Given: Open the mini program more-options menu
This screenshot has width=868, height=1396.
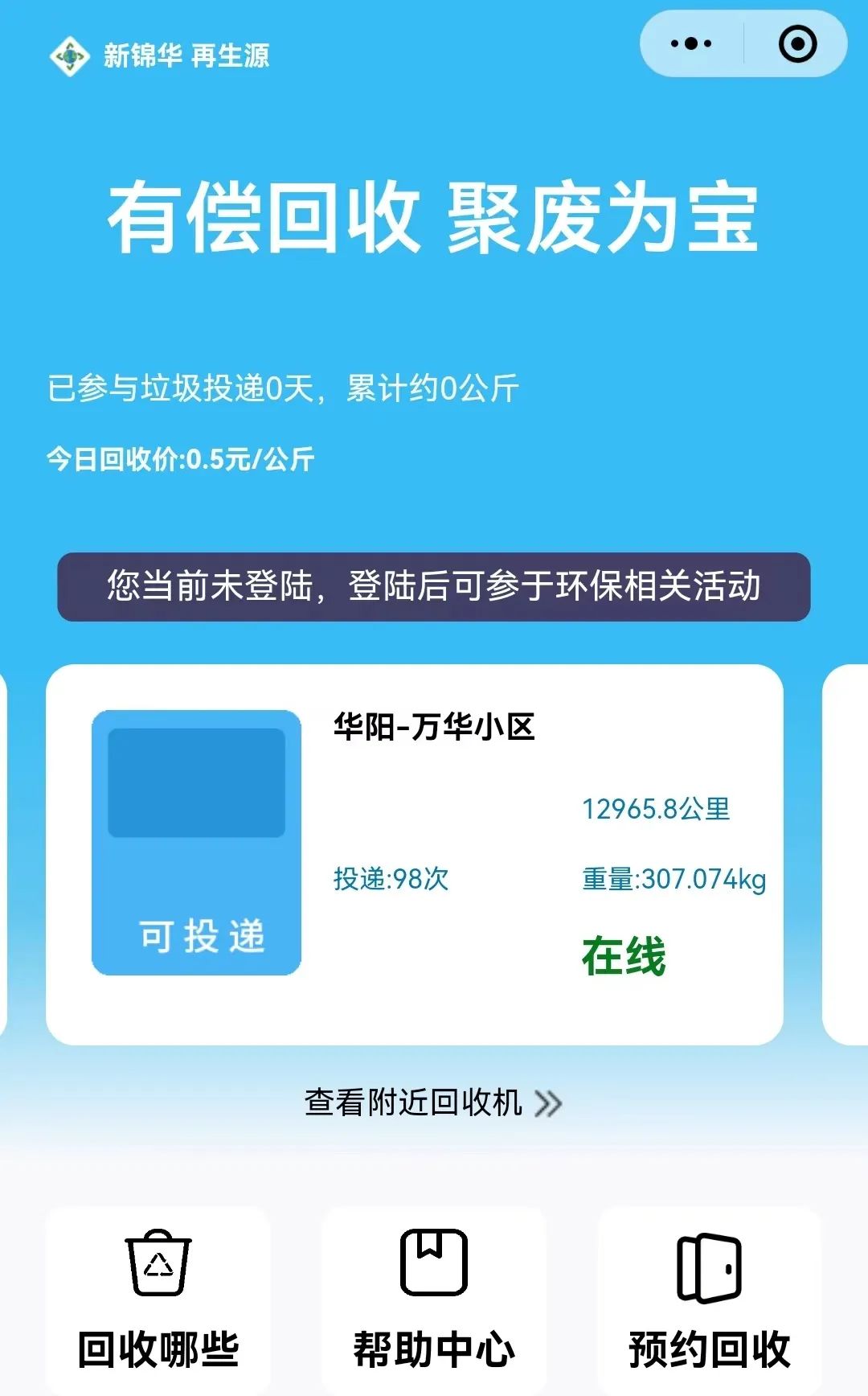Looking at the screenshot, I should (x=691, y=44).
